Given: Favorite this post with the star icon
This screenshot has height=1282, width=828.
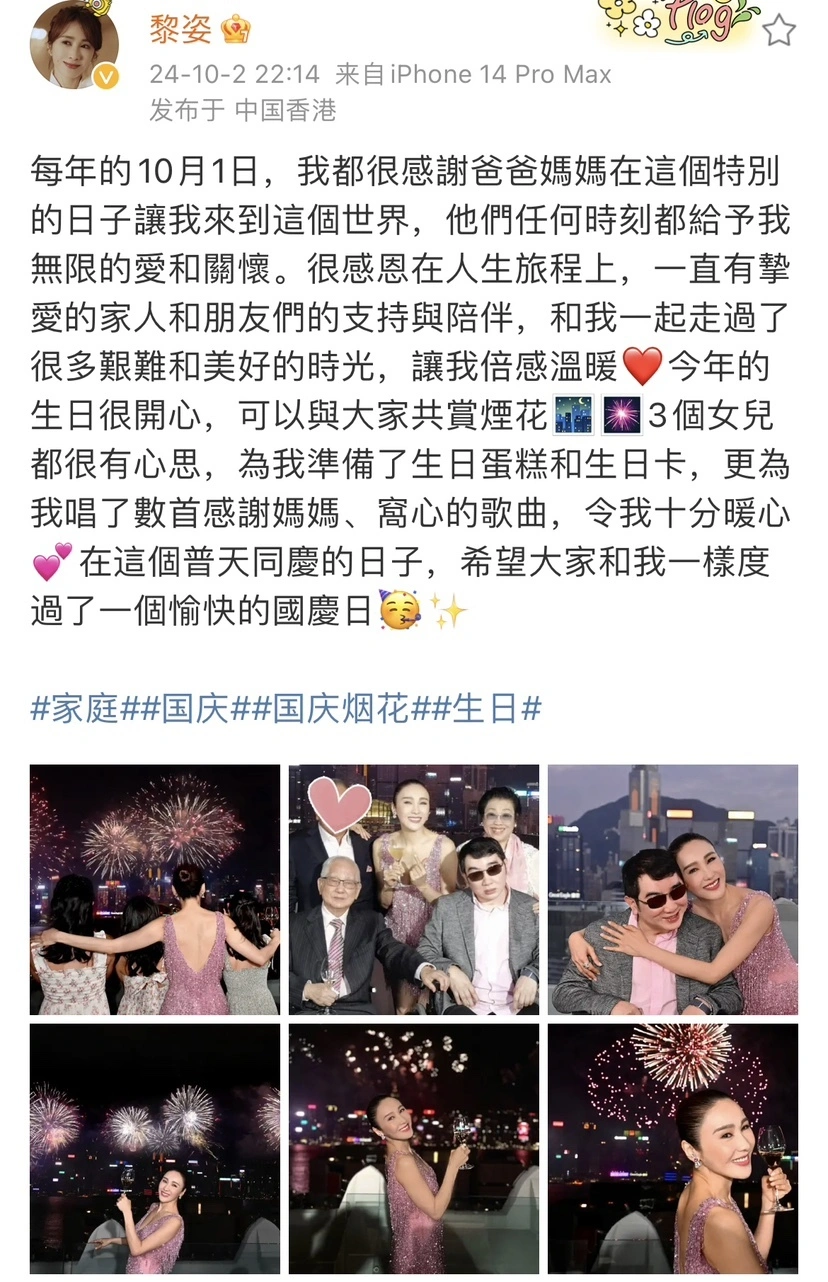Looking at the screenshot, I should tap(778, 31).
